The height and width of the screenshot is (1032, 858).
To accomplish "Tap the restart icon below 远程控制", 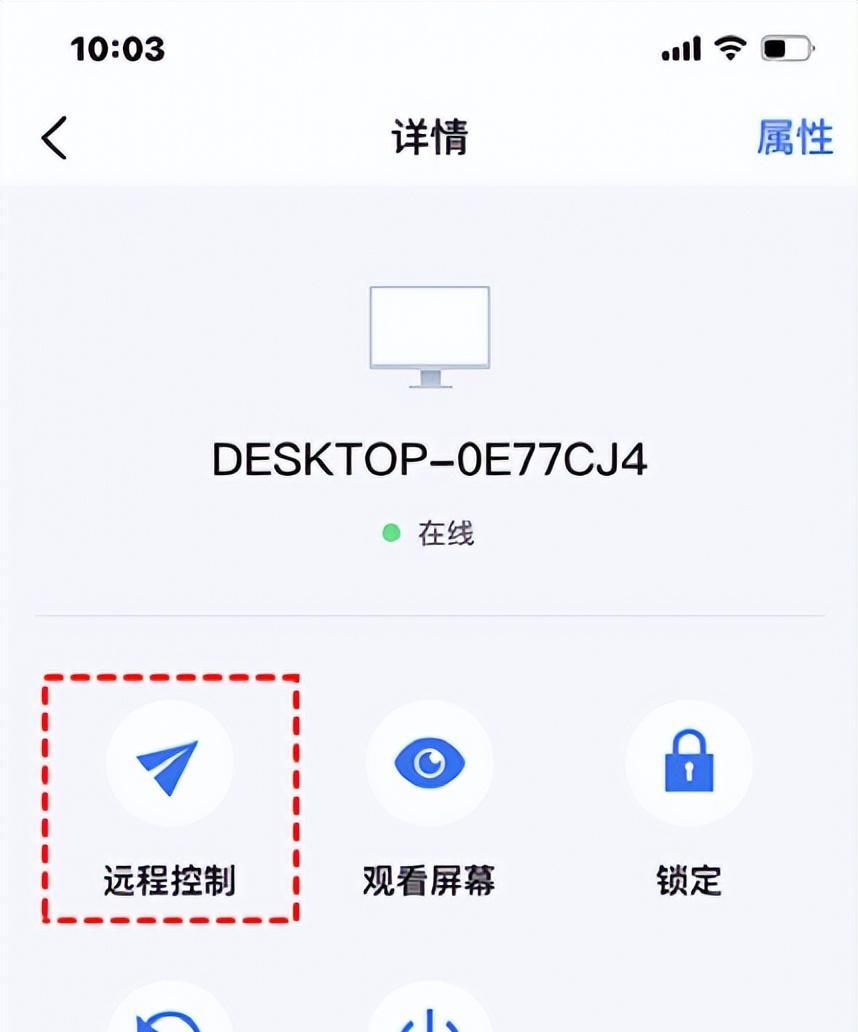I will (x=170, y=1012).
